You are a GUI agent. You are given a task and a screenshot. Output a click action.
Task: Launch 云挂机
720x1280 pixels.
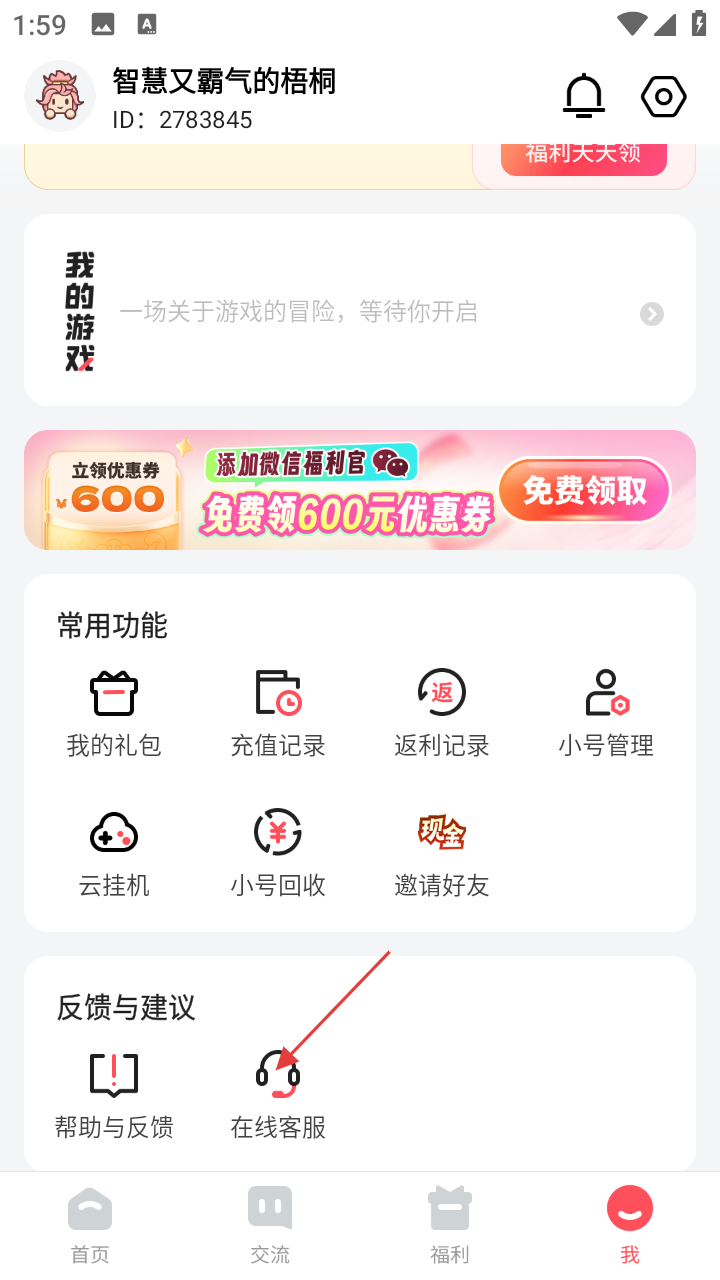pos(114,852)
